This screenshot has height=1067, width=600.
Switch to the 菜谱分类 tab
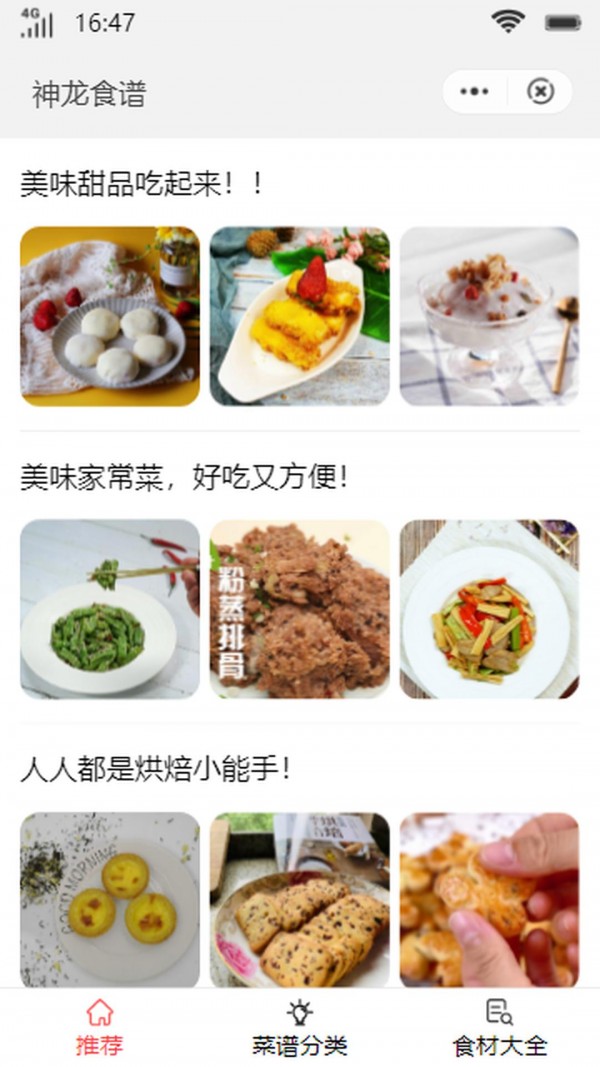[x=300, y=1029]
